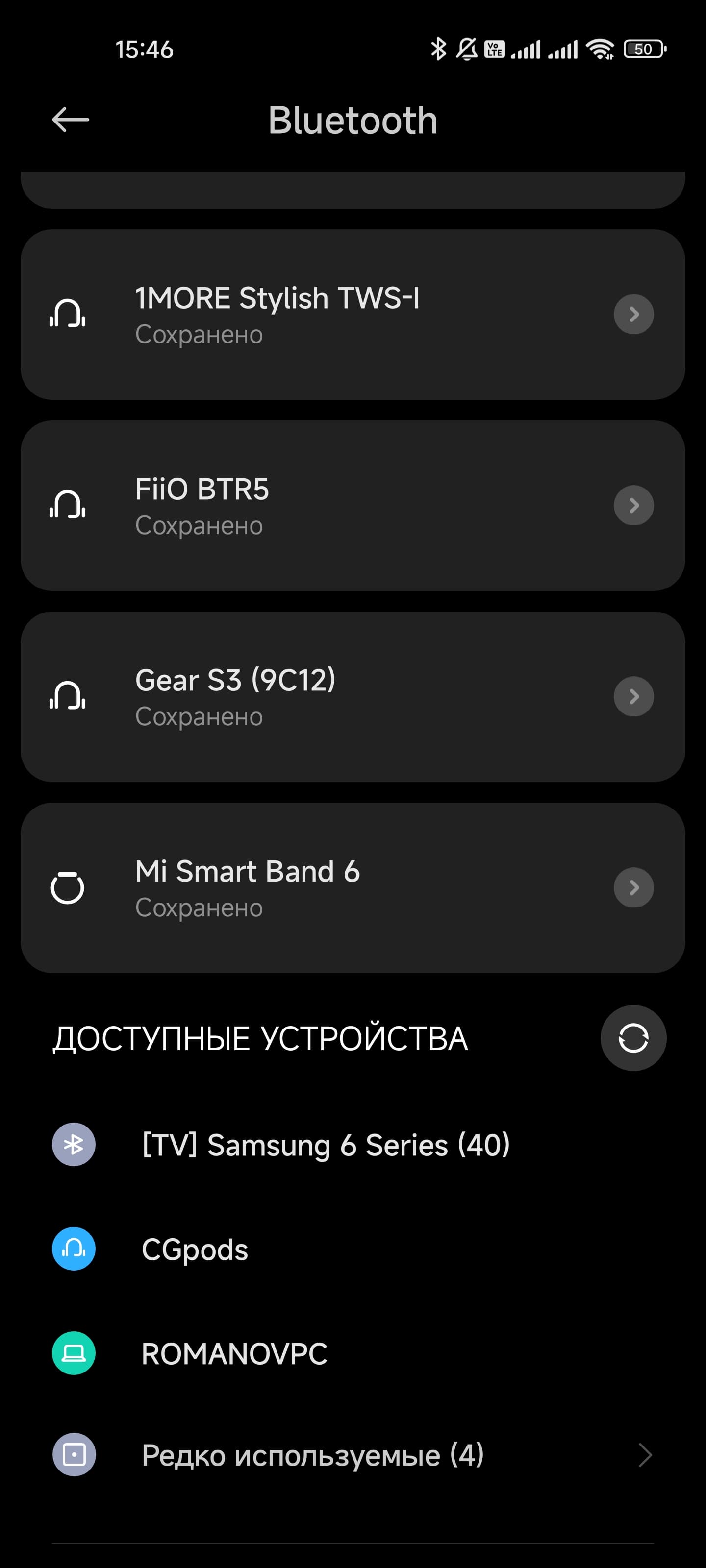706x1568 pixels.
Task: Open details arrow for FiiO BTR5
Action: pos(633,505)
